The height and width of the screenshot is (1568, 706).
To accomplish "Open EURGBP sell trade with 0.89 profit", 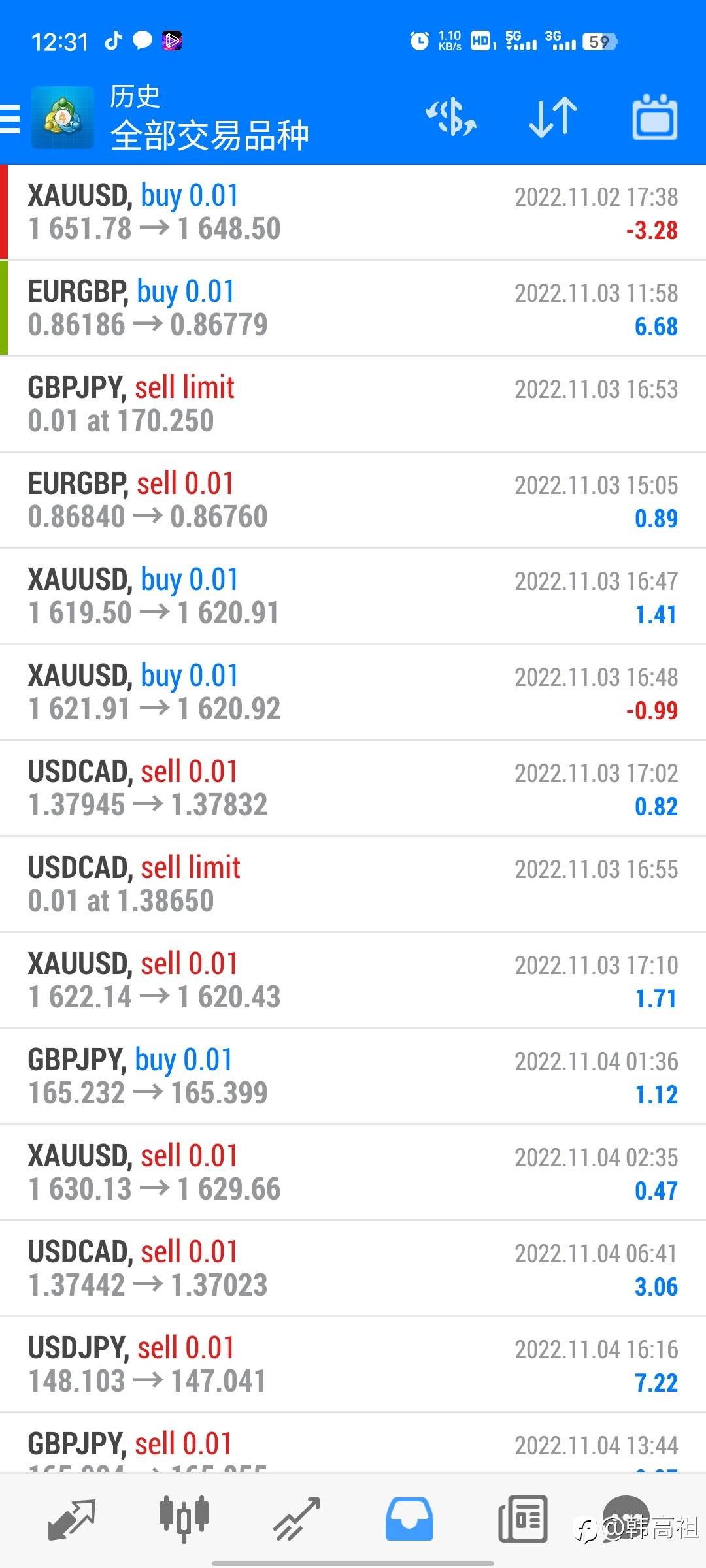I will point(353,500).
